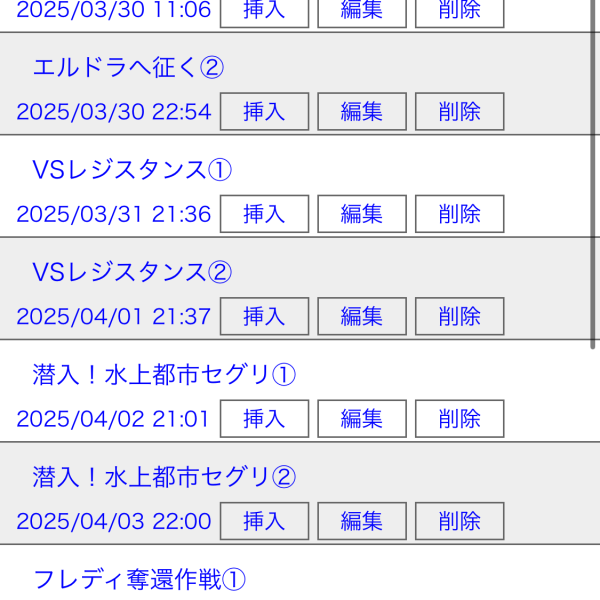Open the episode VSレジスタンス②
This screenshot has width=600, height=600.
tap(132, 272)
